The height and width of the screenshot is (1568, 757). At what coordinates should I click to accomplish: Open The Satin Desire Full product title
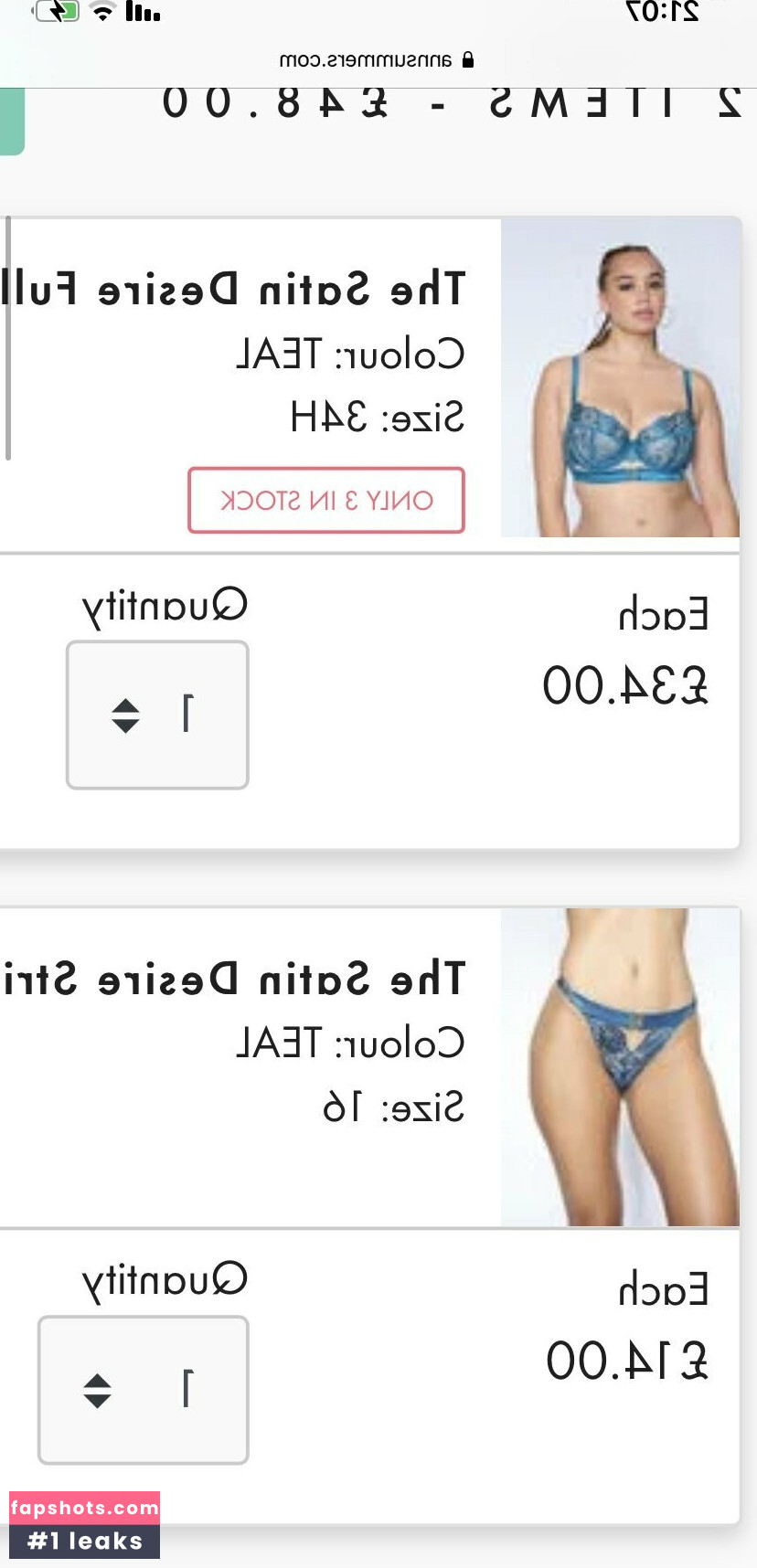tap(234, 290)
